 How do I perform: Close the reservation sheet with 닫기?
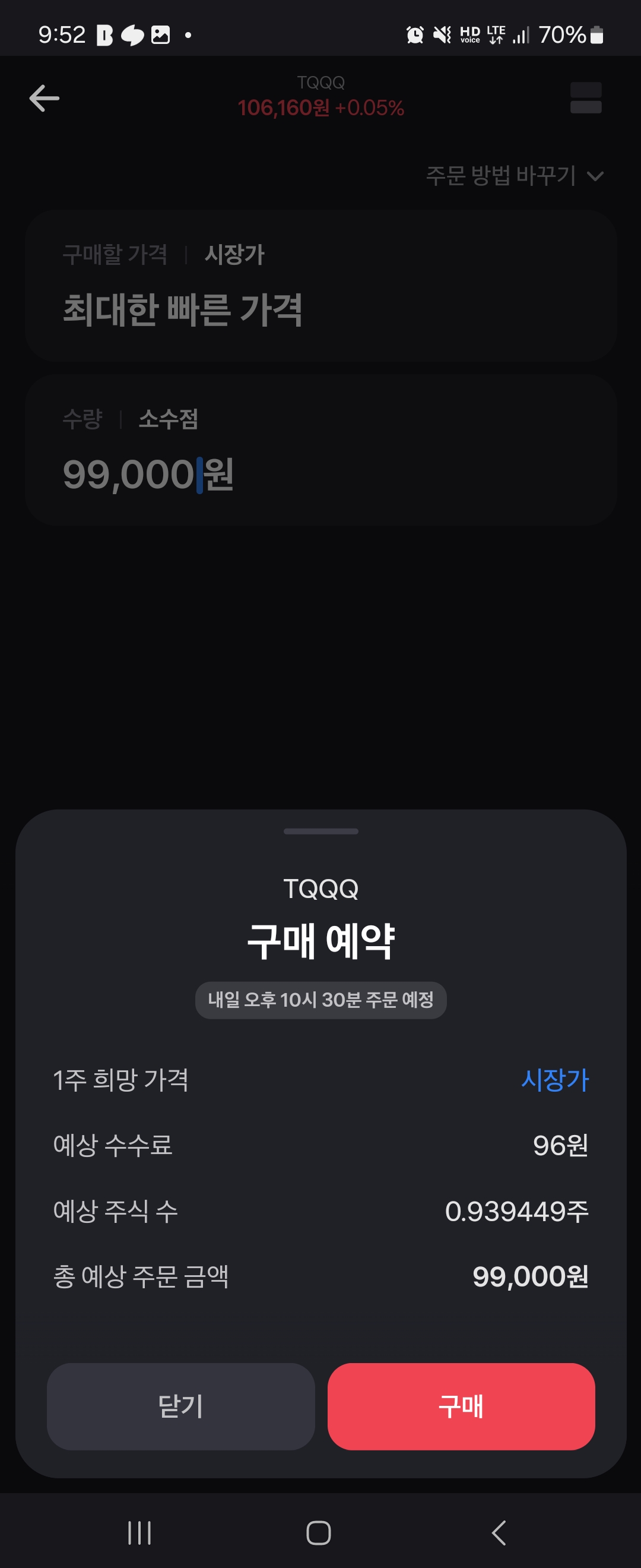click(x=180, y=1406)
